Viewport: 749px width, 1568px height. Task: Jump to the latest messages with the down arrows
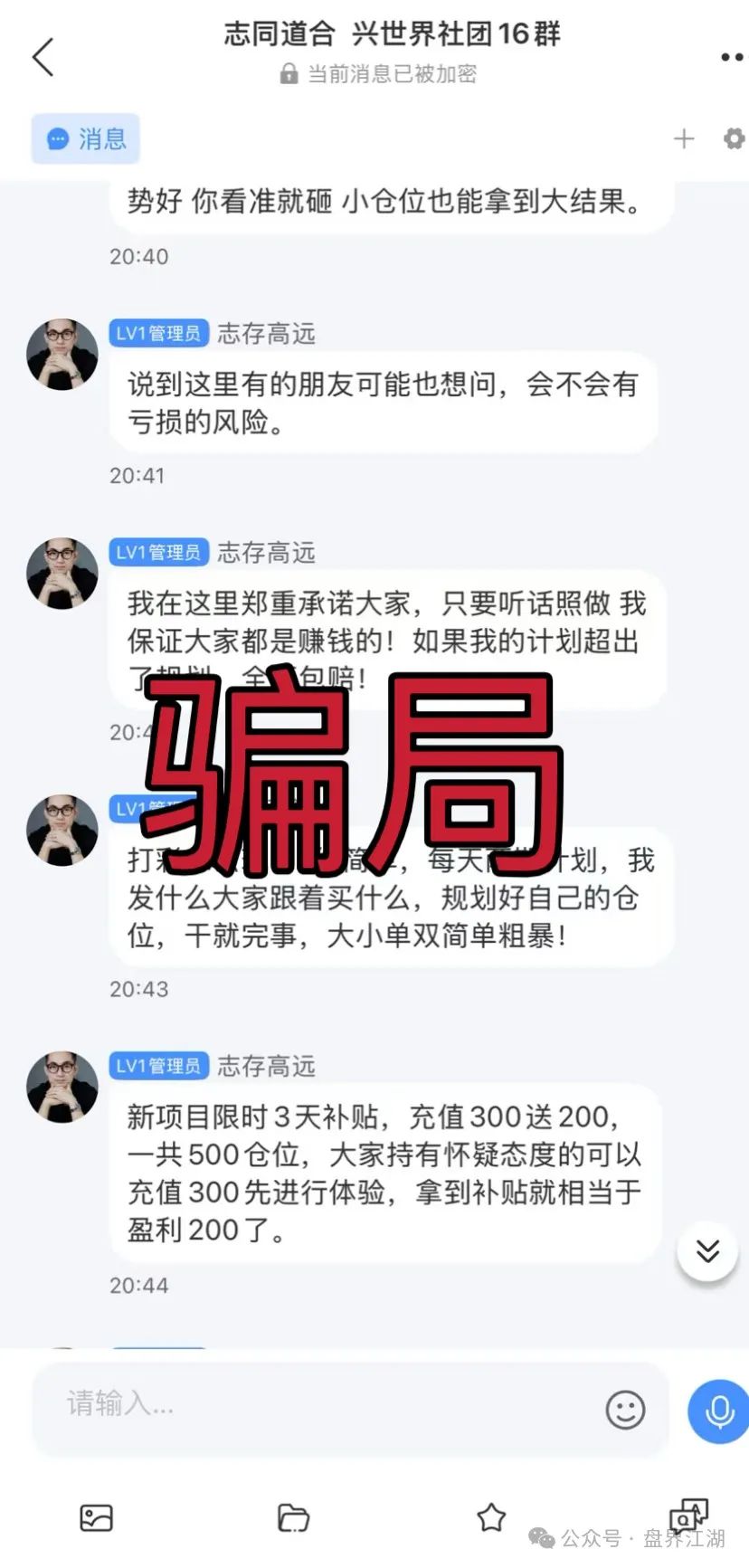coord(707,1250)
